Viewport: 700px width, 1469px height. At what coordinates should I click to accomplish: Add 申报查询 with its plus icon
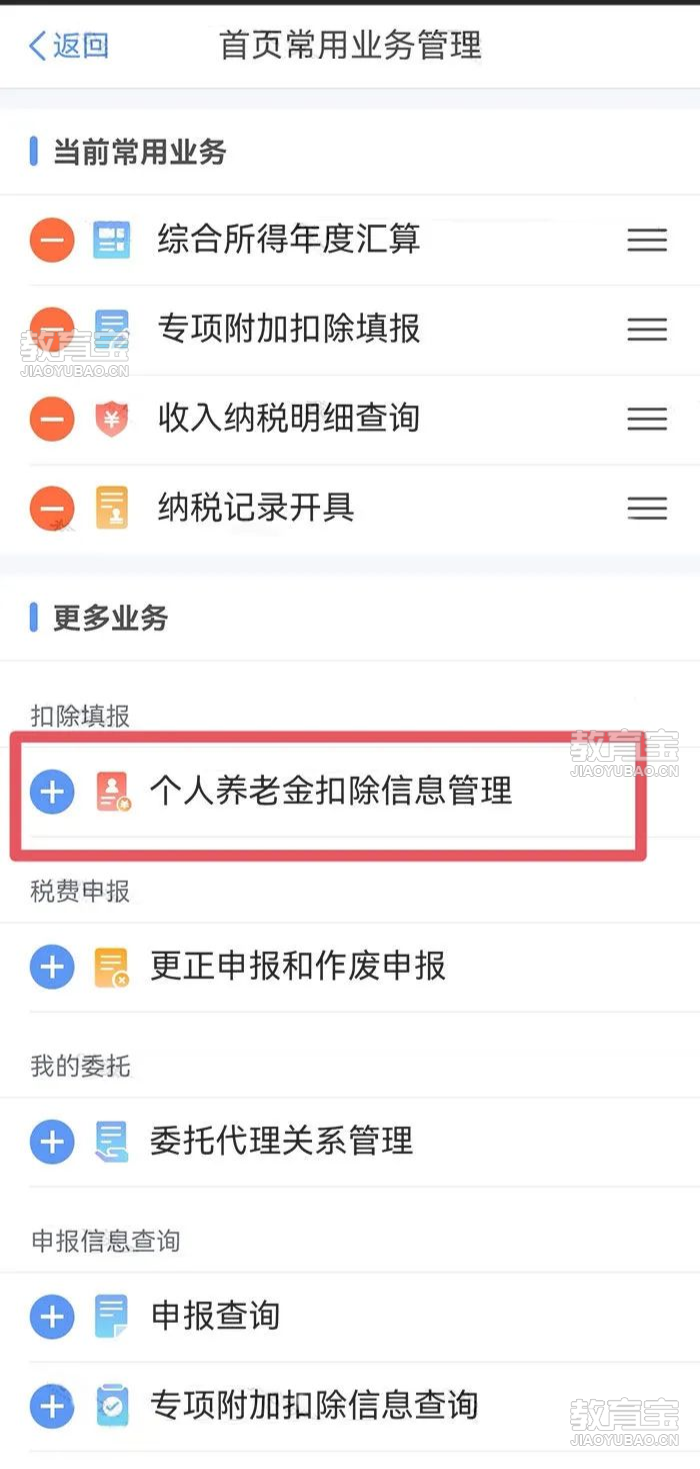(x=52, y=1316)
